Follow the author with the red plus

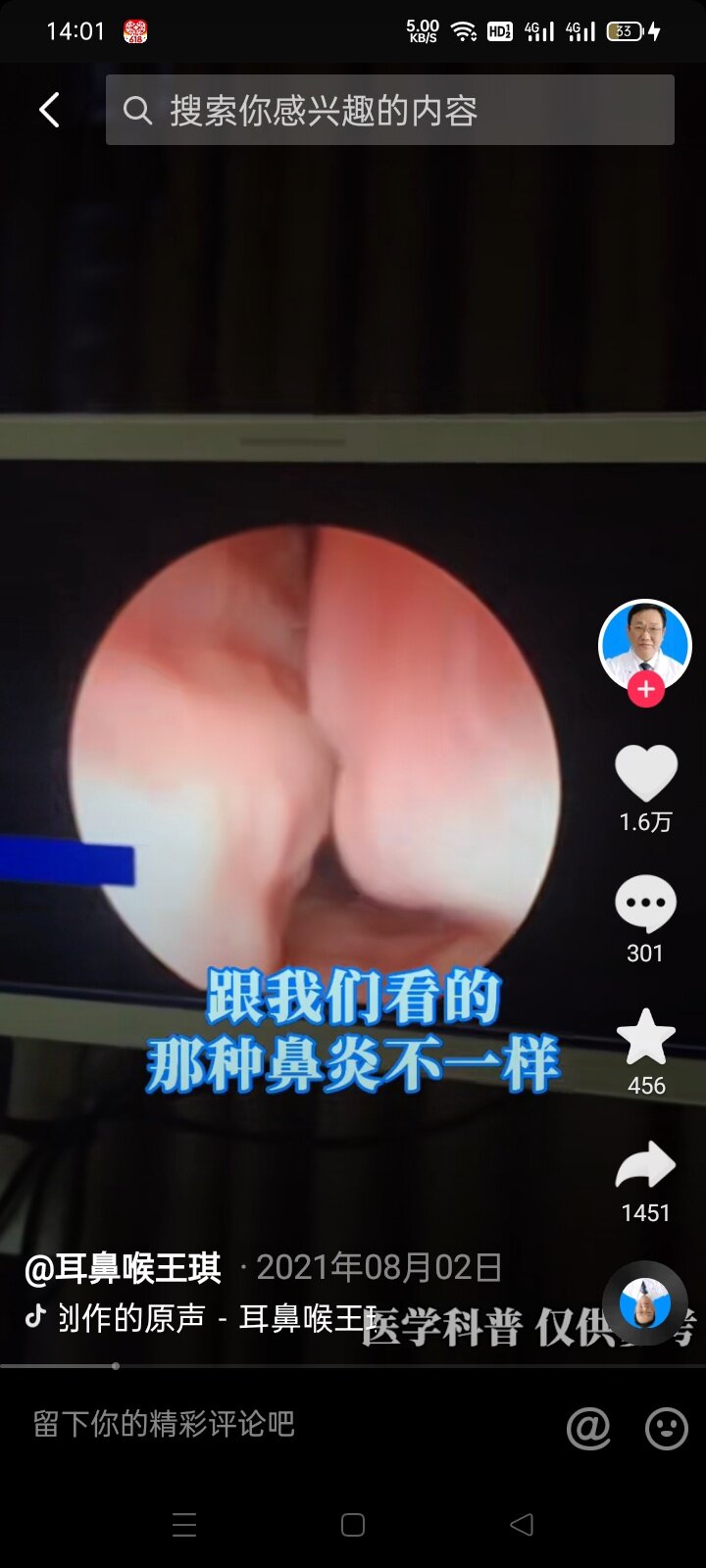pos(645,690)
